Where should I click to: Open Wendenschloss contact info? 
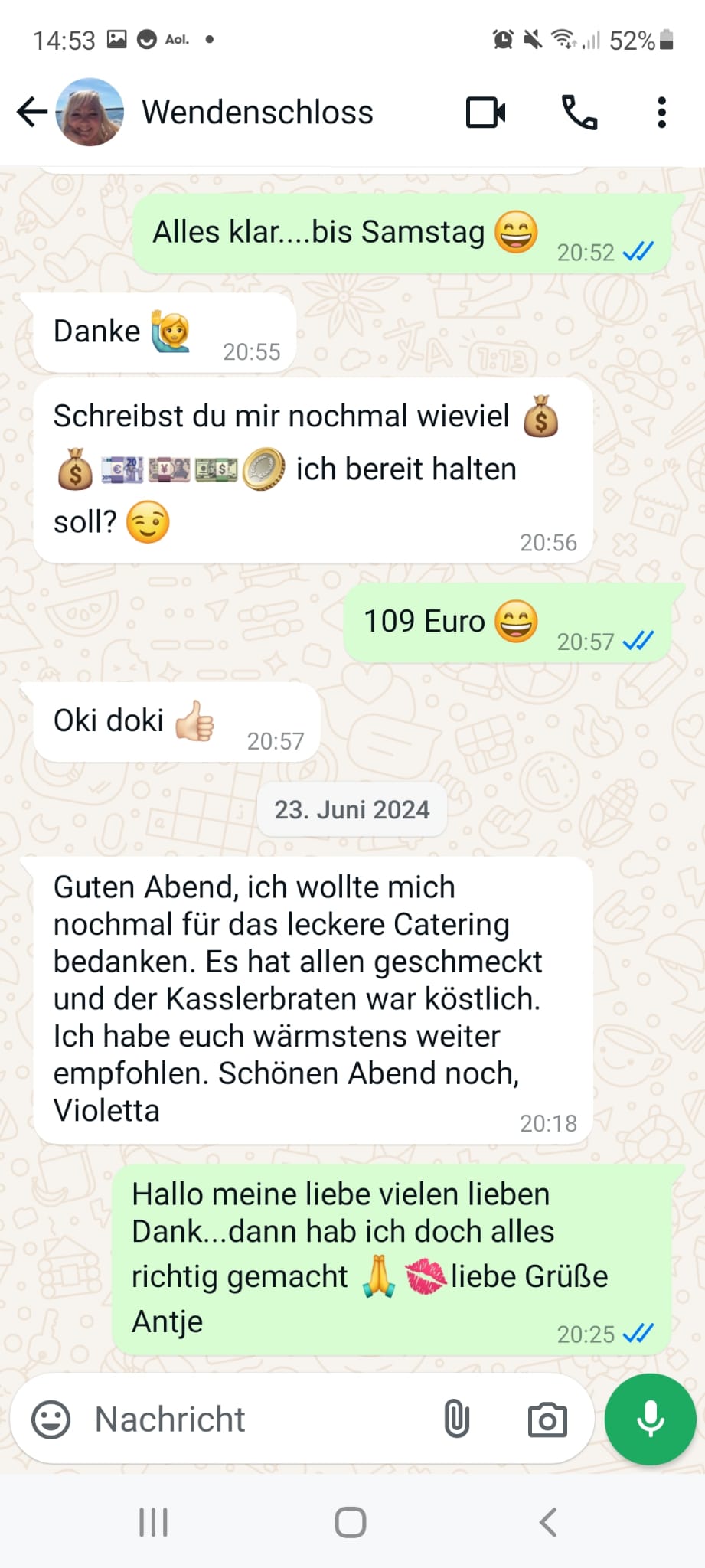pos(257,113)
